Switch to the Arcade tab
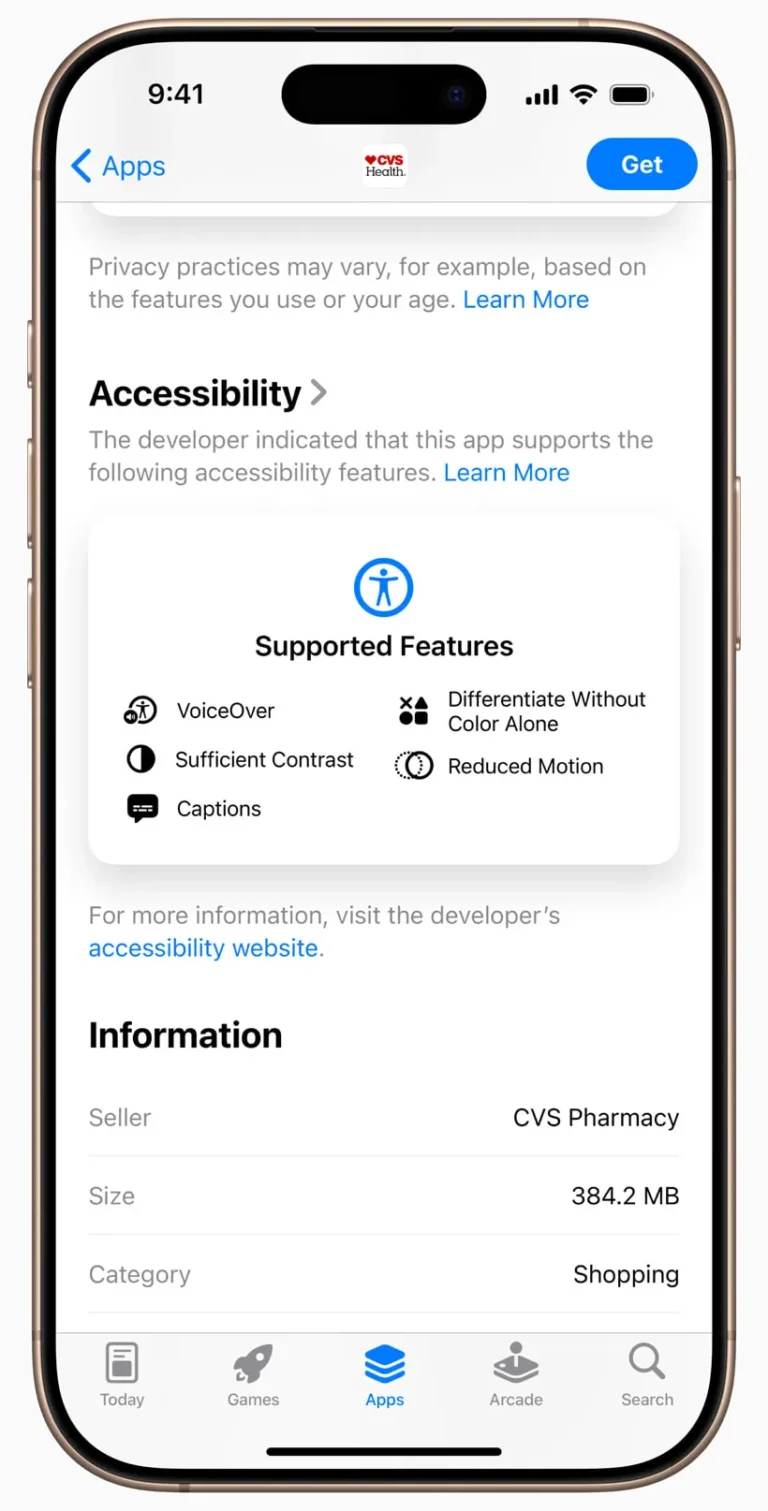 coord(515,1375)
